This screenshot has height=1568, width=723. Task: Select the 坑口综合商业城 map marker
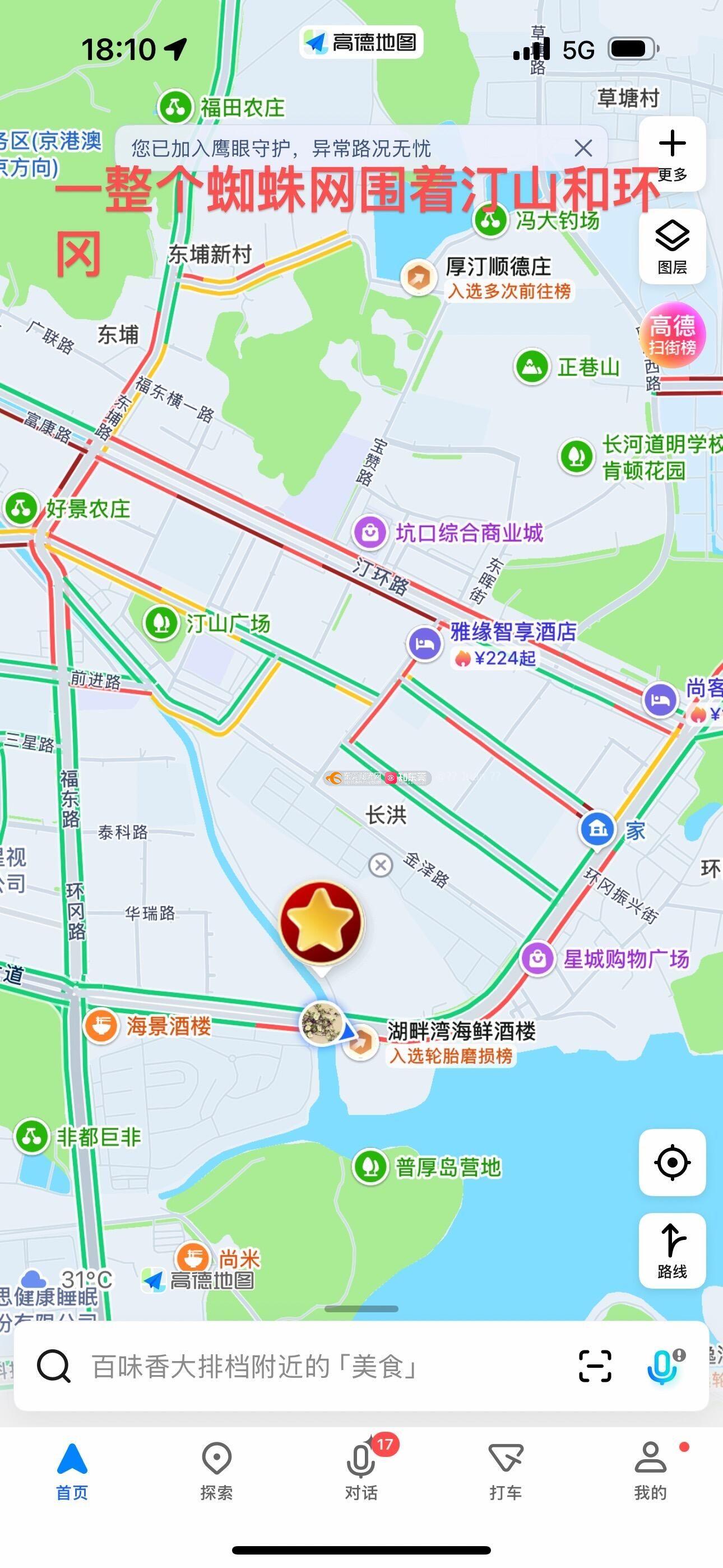pyautogui.click(x=370, y=533)
